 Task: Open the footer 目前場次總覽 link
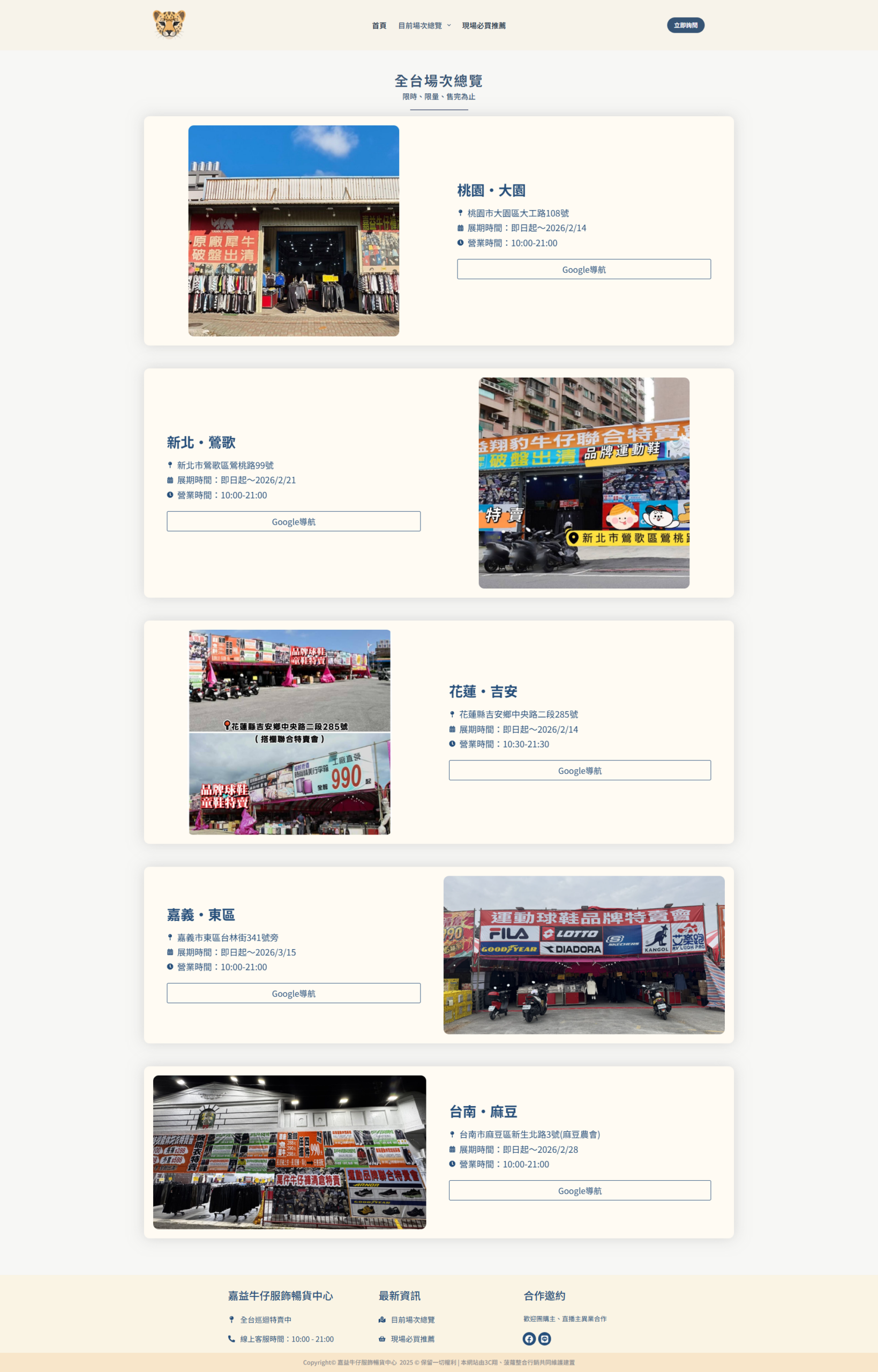412,1319
